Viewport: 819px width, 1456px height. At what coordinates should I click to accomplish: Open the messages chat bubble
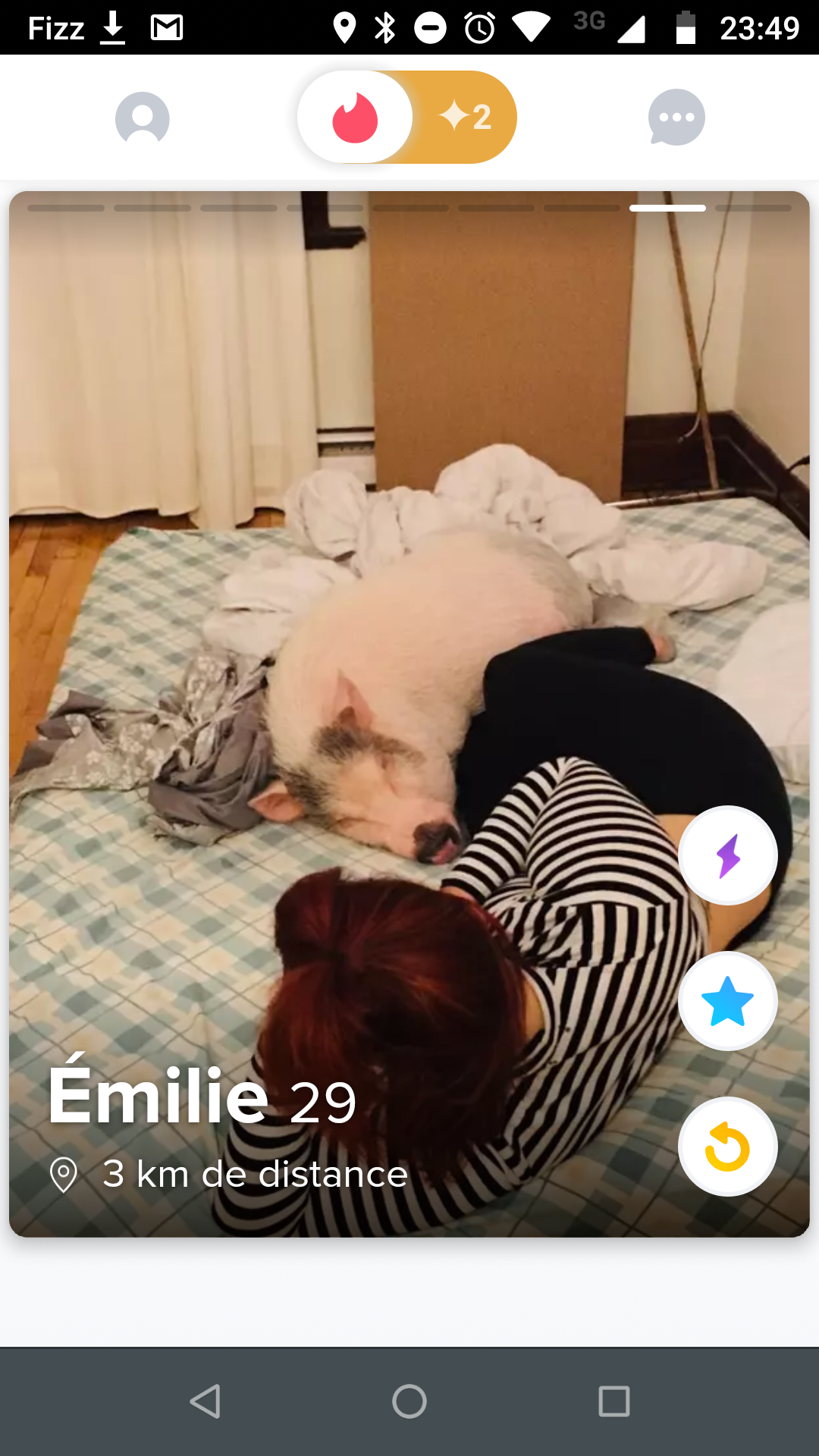(676, 118)
